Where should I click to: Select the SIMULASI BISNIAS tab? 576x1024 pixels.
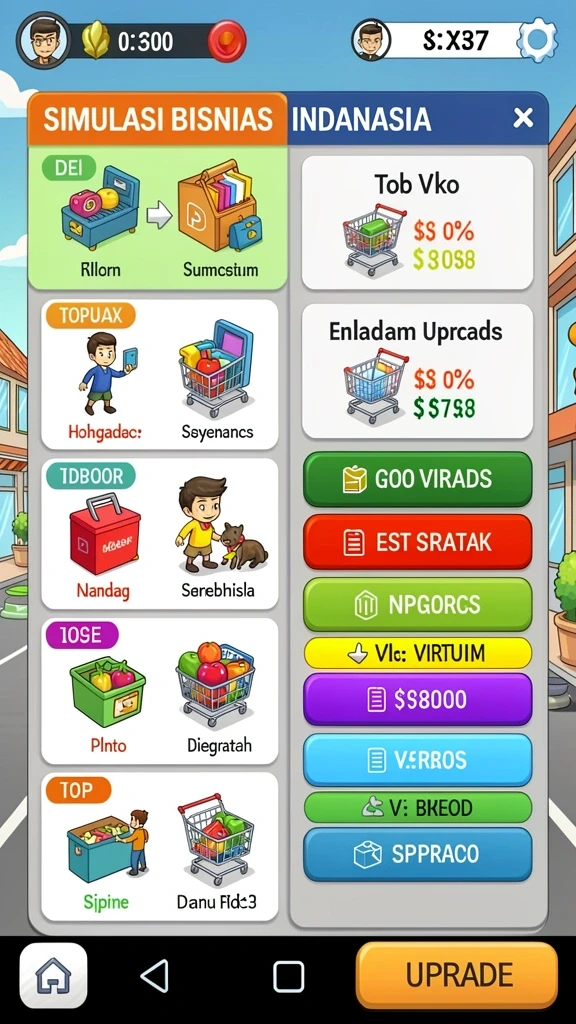pos(157,120)
